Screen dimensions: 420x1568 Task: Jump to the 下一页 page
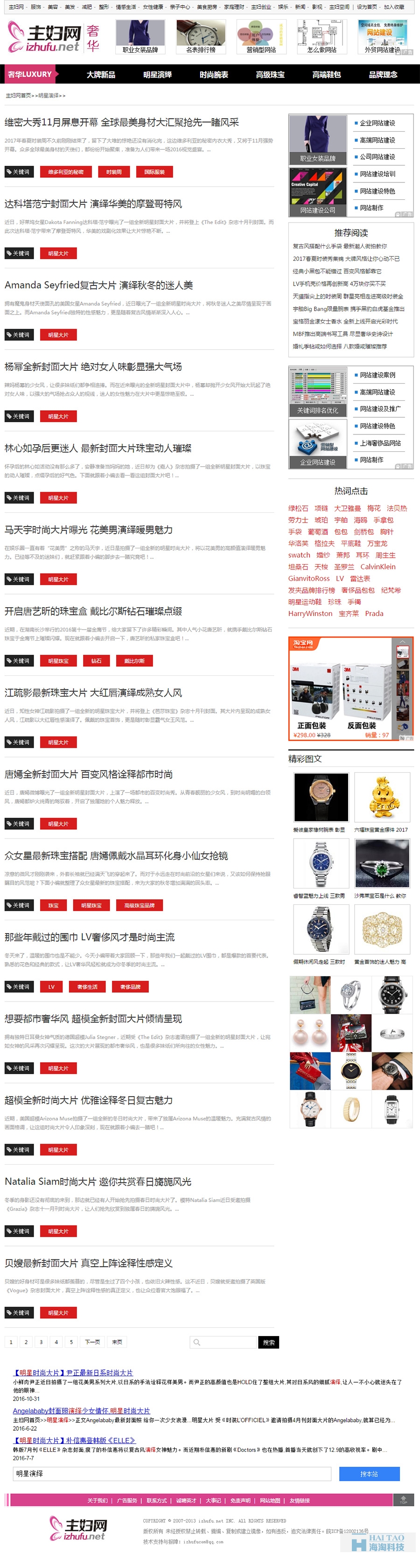92,1342
